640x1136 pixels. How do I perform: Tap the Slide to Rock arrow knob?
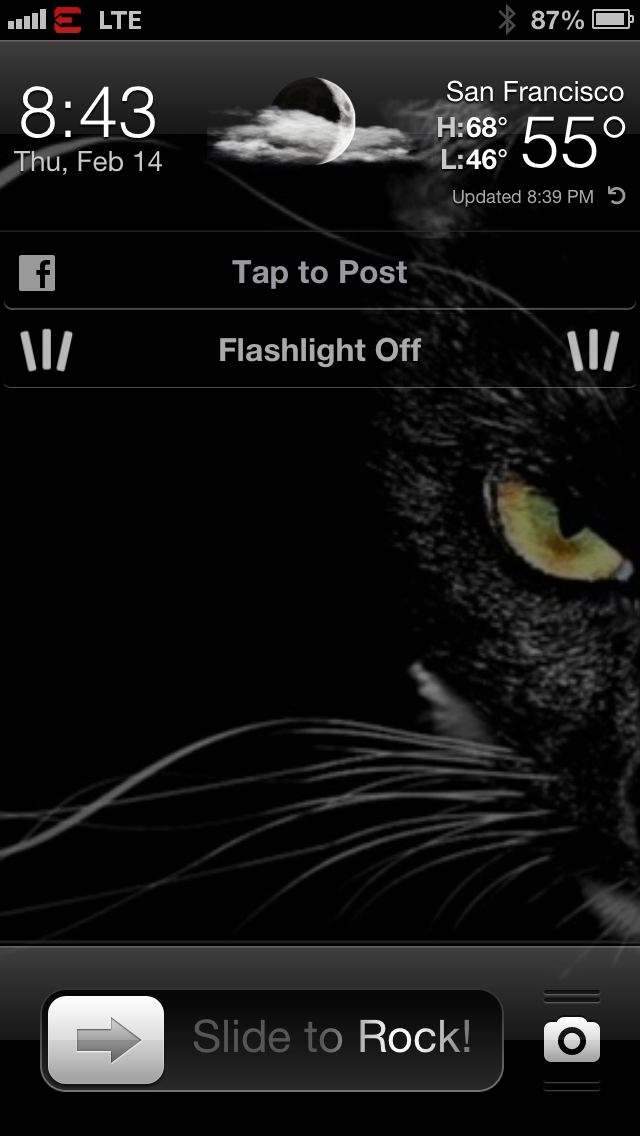pyautogui.click(x=106, y=1040)
